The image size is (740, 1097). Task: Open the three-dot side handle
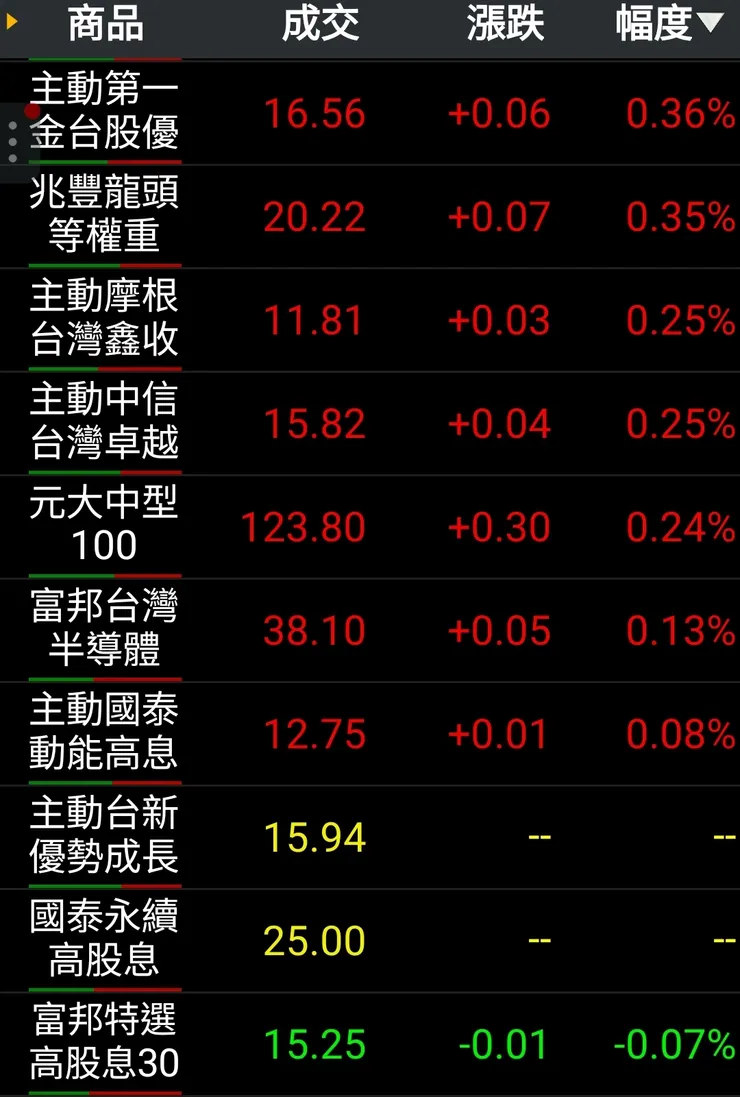(12, 143)
